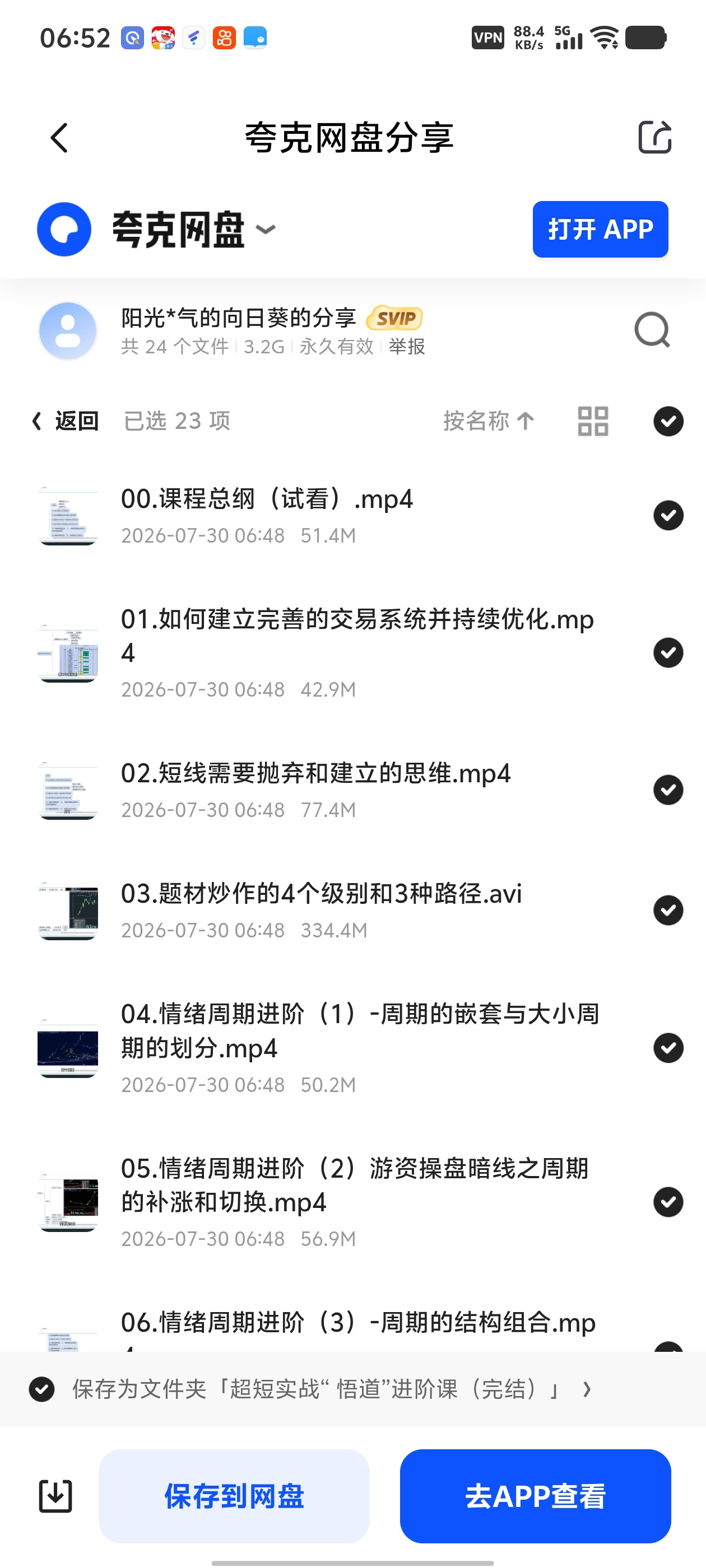
Task: Tap the share icon in the title bar
Action: 654,137
